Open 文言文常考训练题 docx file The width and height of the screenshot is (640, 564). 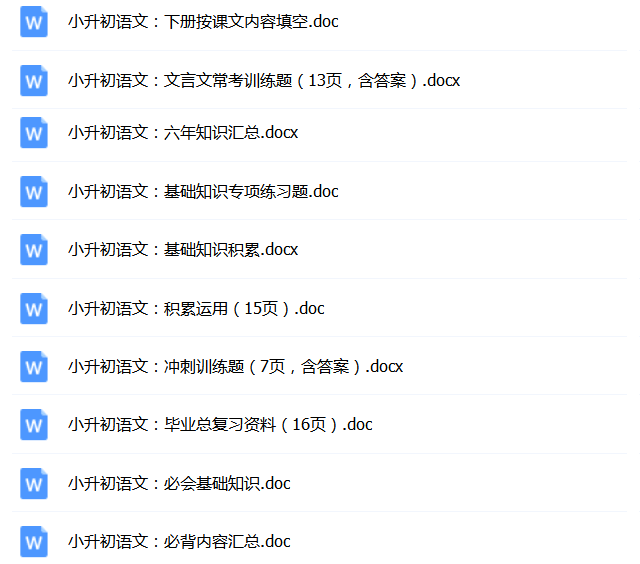pyautogui.click(x=264, y=81)
